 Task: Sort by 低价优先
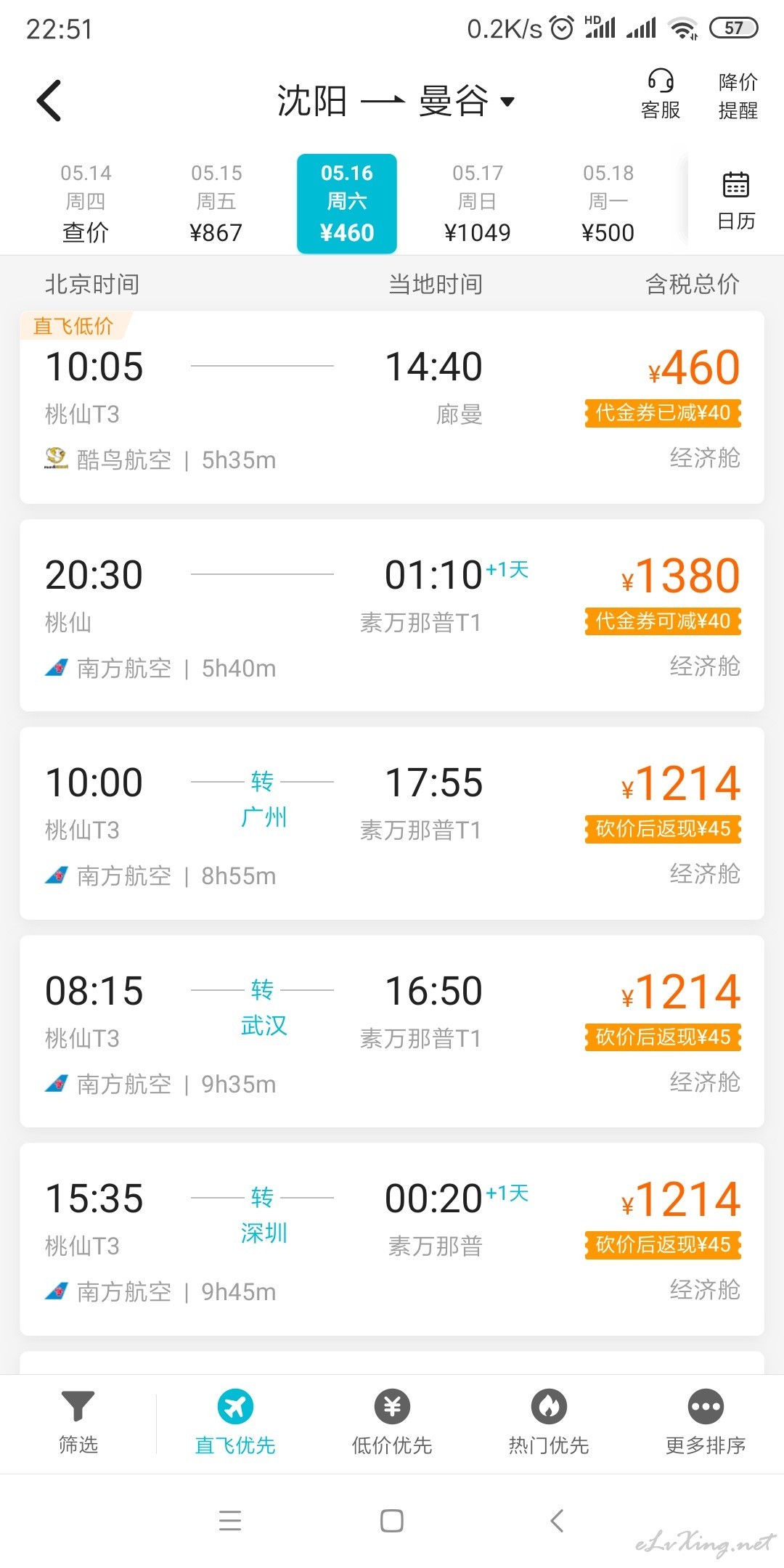[392, 1423]
